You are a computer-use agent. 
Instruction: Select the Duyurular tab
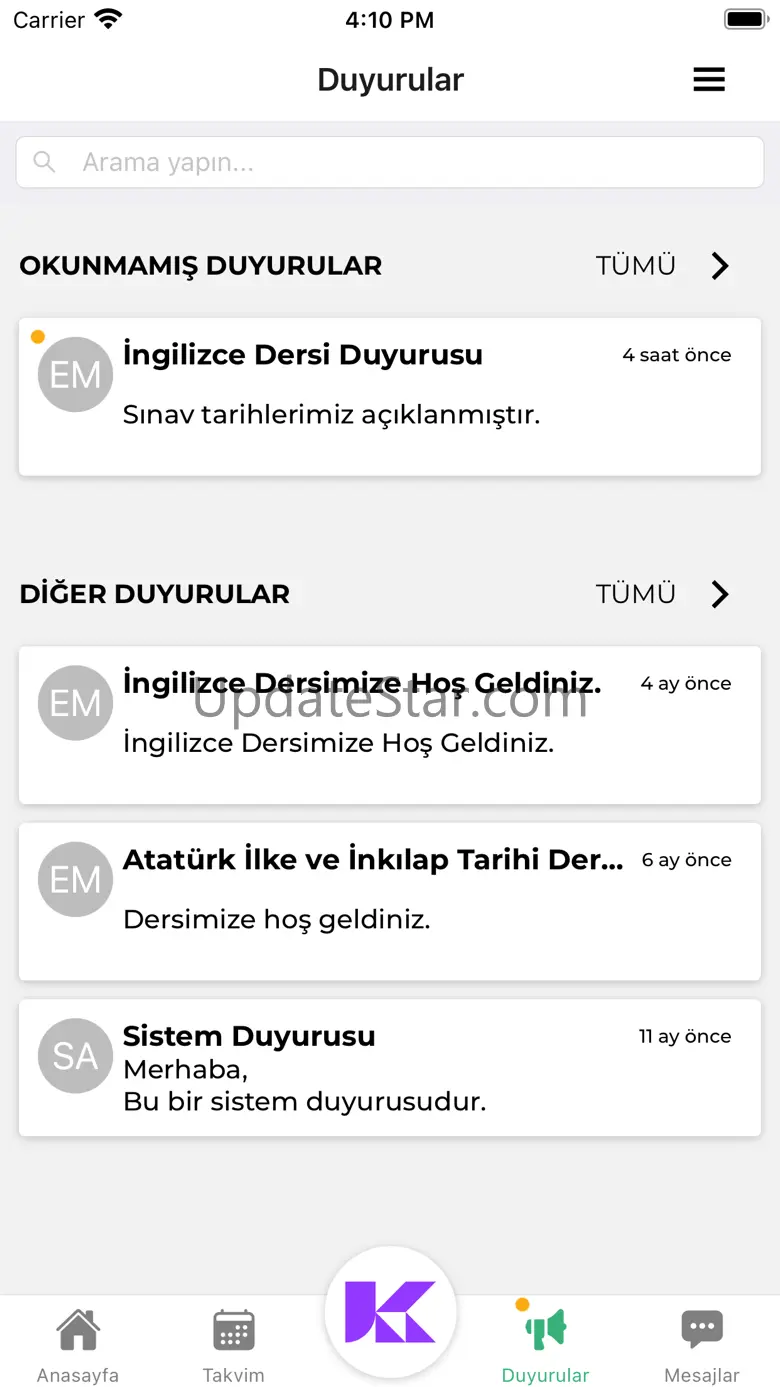pyautogui.click(x=546, y=1345)
